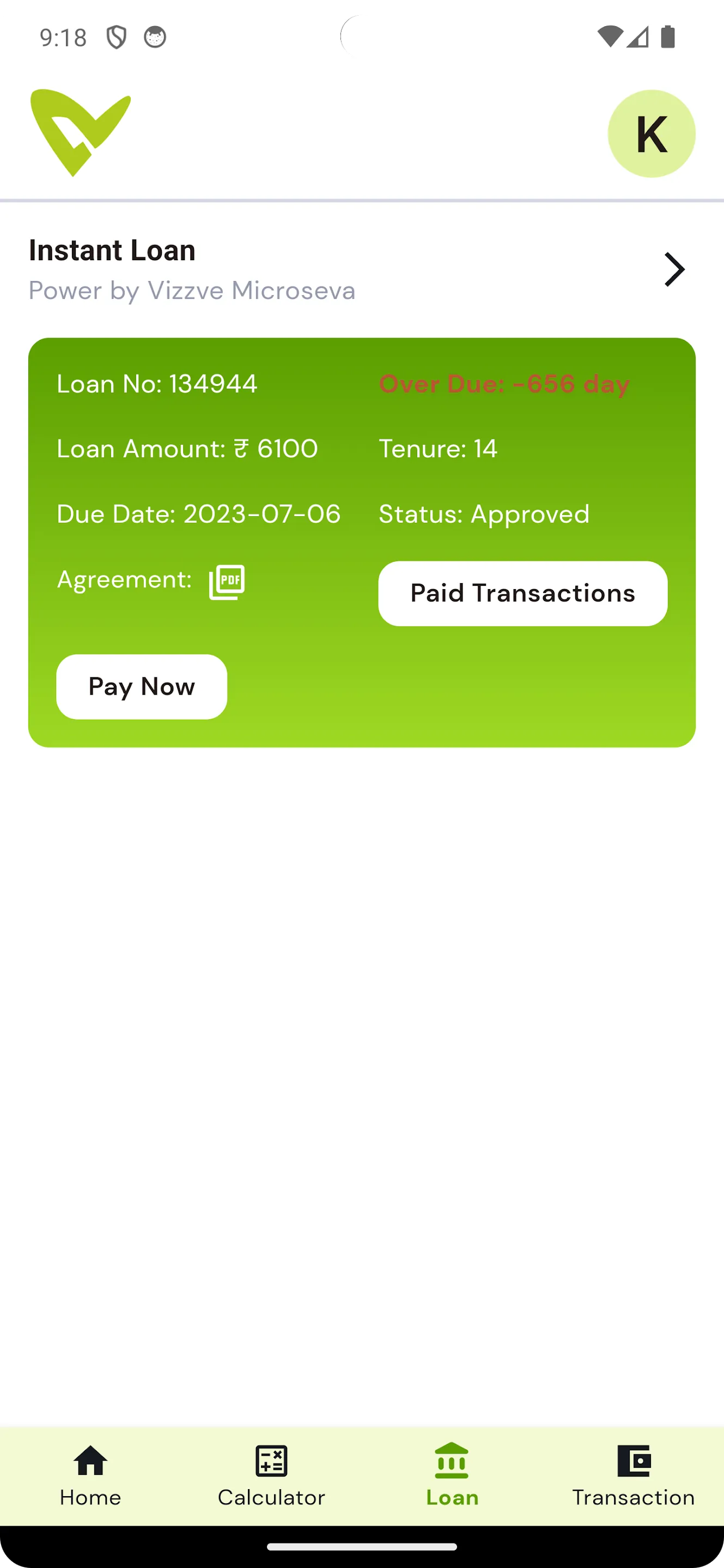Tap the Due Date 2023-07-06 field
This screenshot has height=1568, width=724.
pyautogui.click(x=198, y=514)
